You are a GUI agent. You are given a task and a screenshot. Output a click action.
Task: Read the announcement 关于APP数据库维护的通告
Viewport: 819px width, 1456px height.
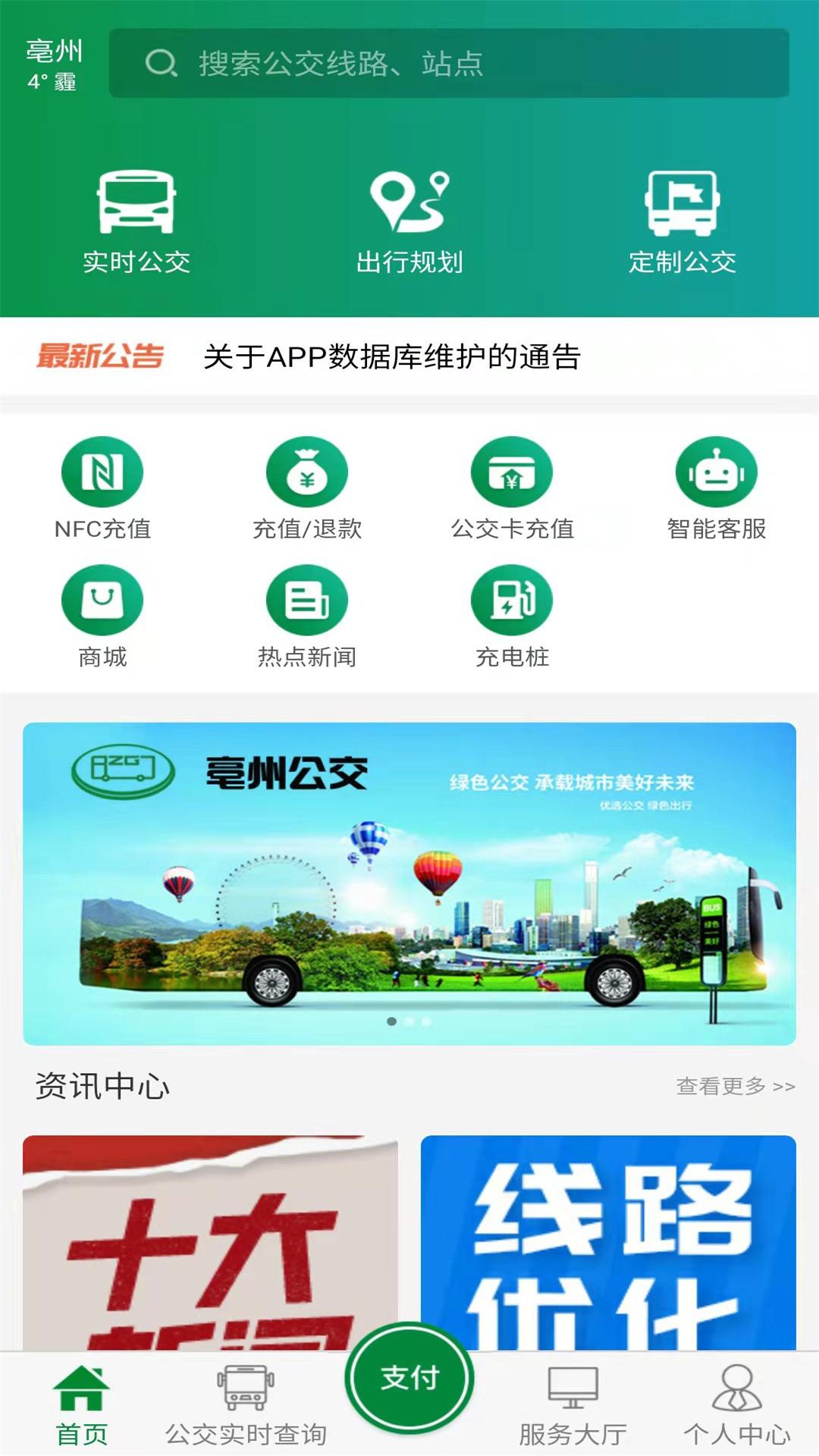tap(391, 356)
